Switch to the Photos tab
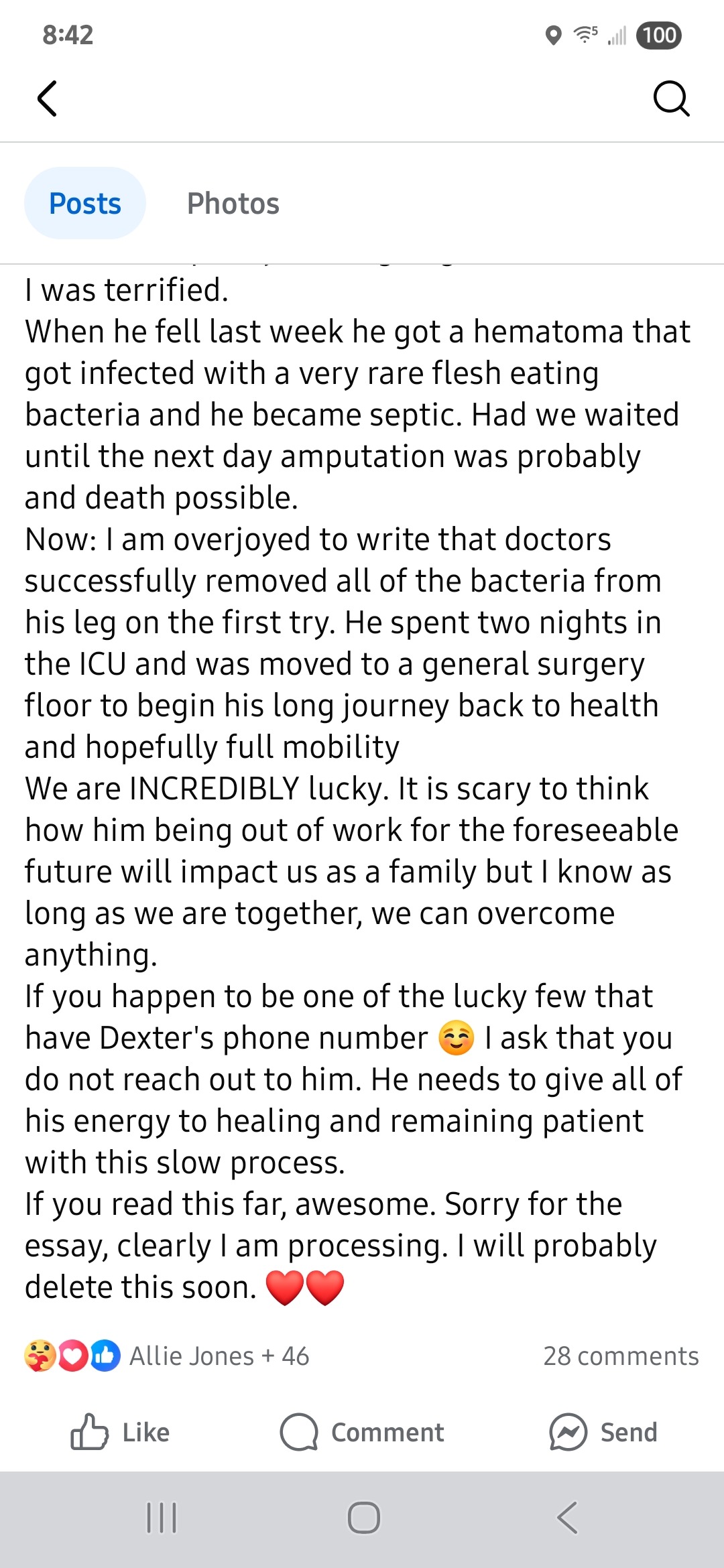Screen dimensions: 724x1568 click(x=233, y=204)
